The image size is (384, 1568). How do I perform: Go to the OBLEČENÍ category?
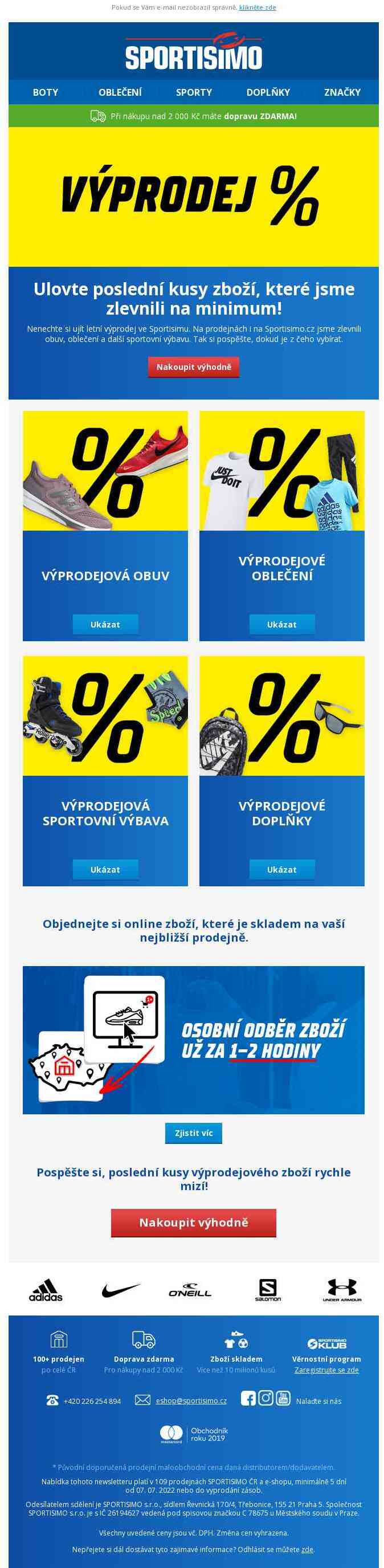(x=120, y=92)
